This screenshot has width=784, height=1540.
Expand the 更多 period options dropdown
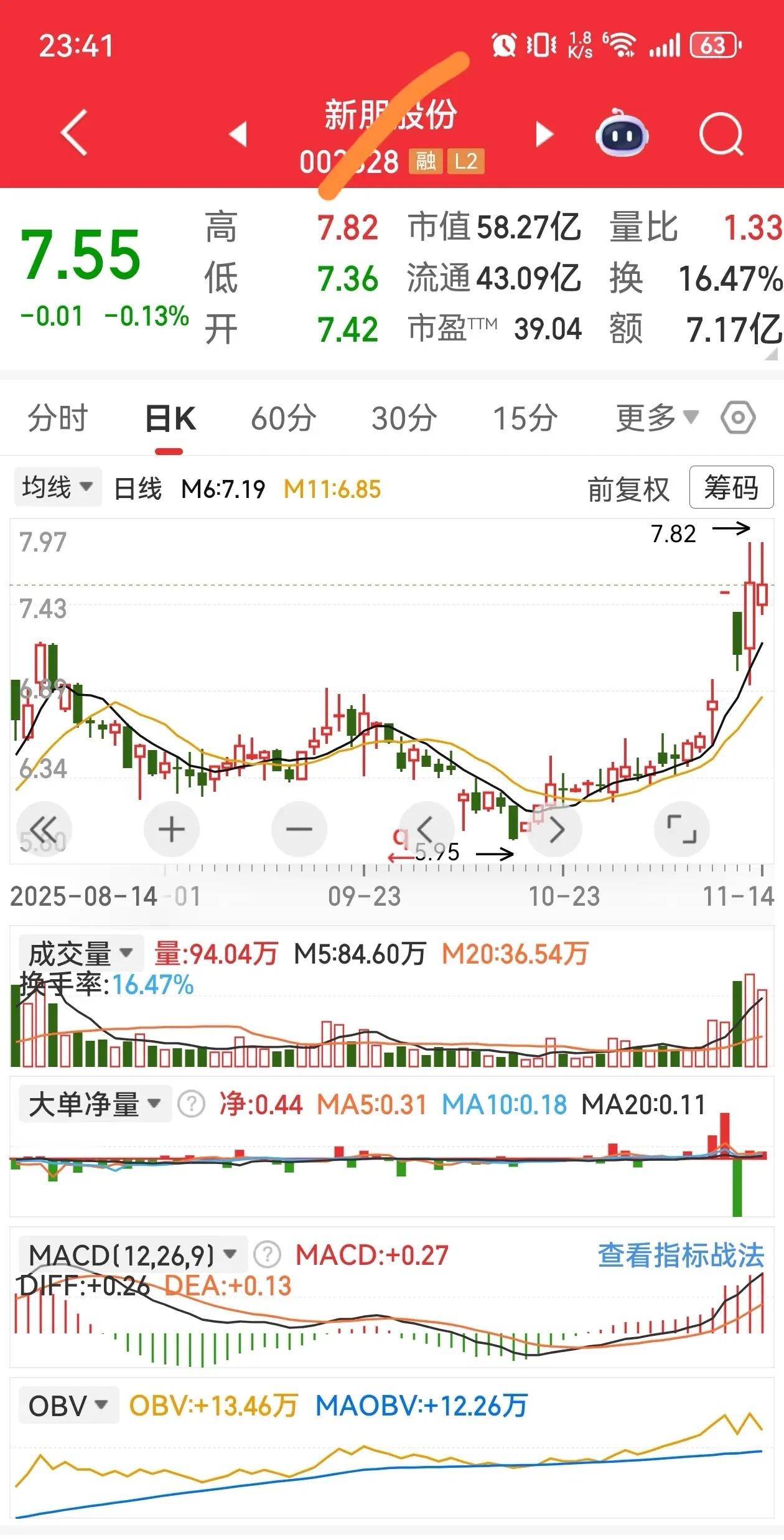651,420
